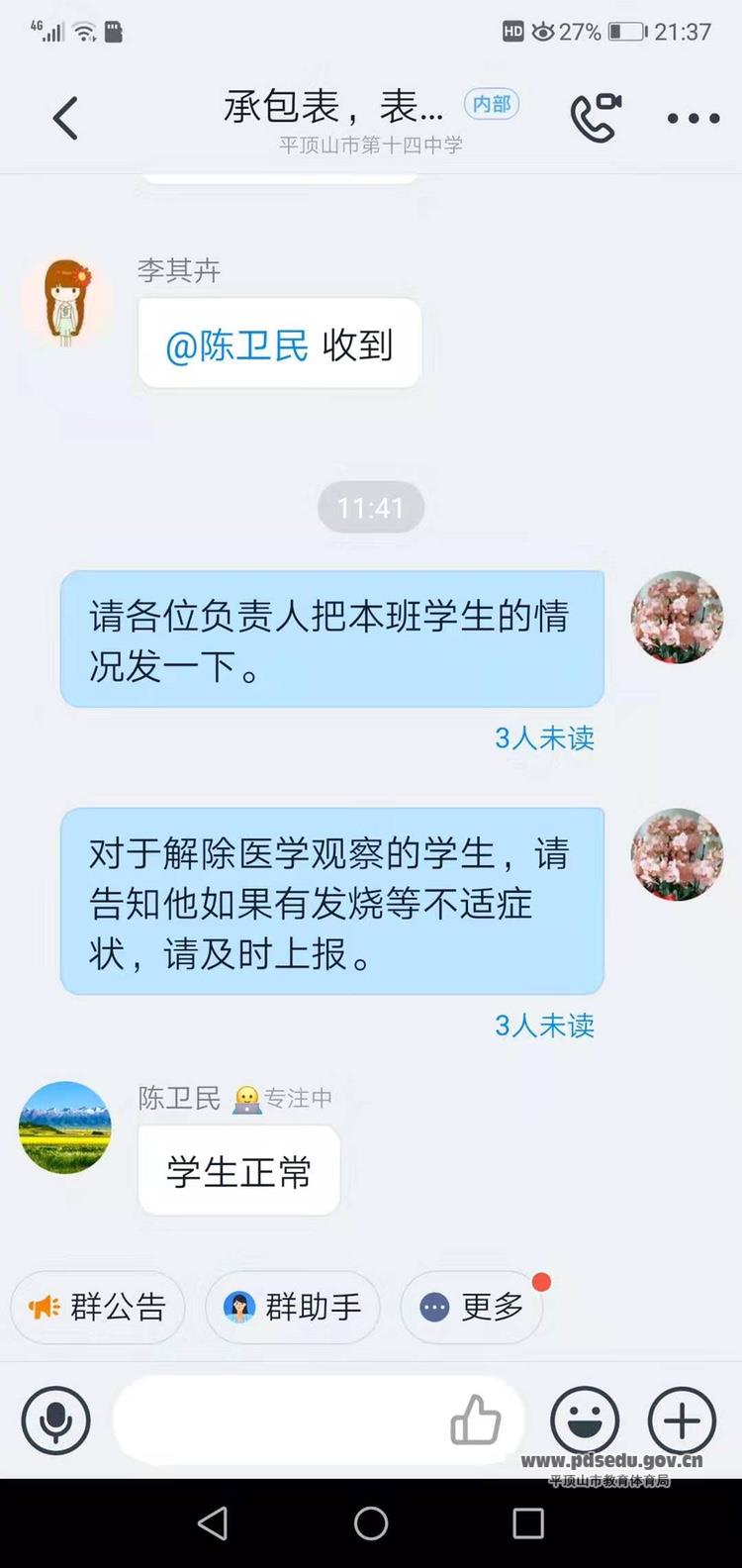Screen dimensions: 742x1568
Task: Go back from the group chat
Action: pyautogui.click(x=65, y=119)
